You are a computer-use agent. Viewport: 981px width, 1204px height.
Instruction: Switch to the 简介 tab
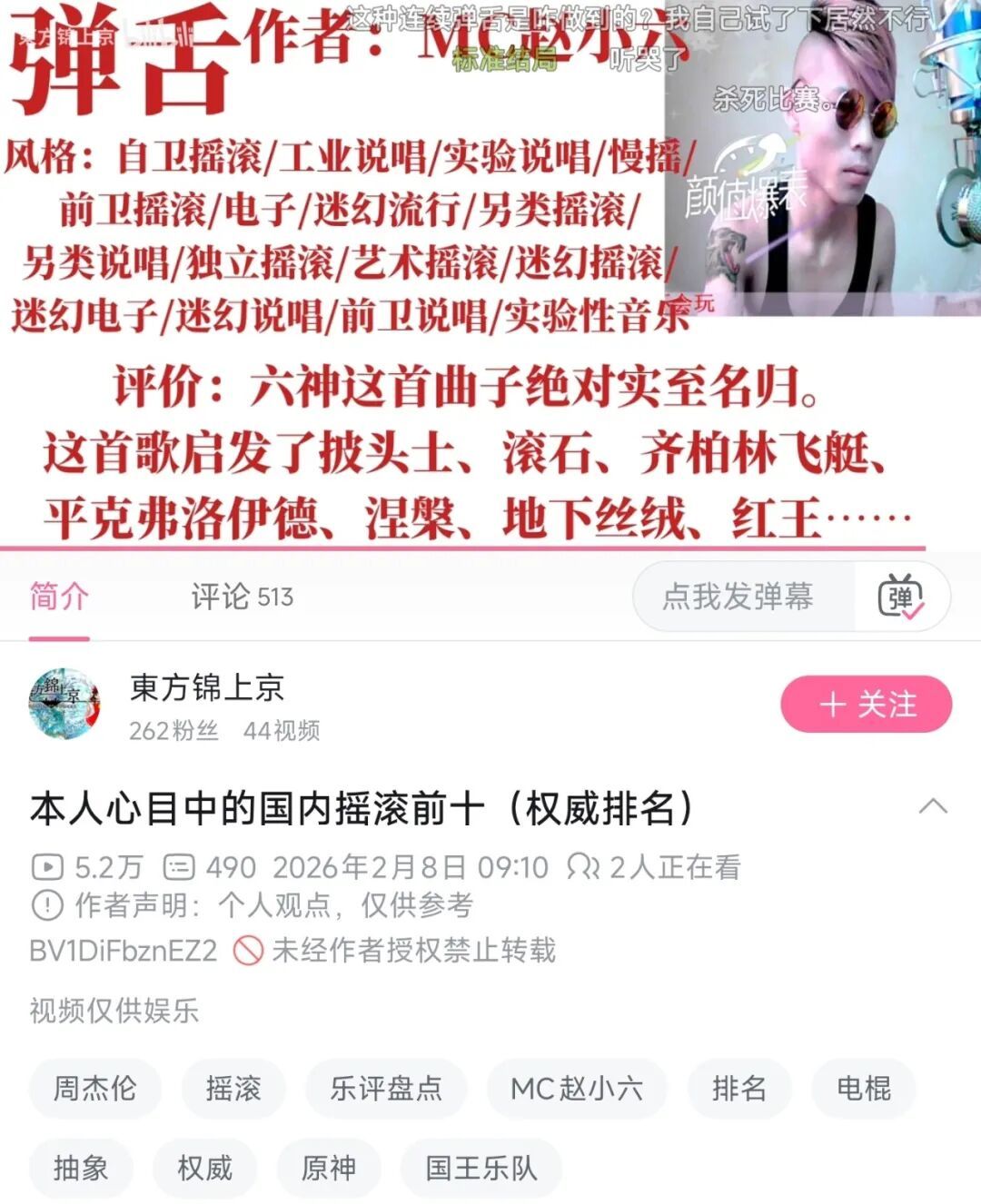click(59, 597)
